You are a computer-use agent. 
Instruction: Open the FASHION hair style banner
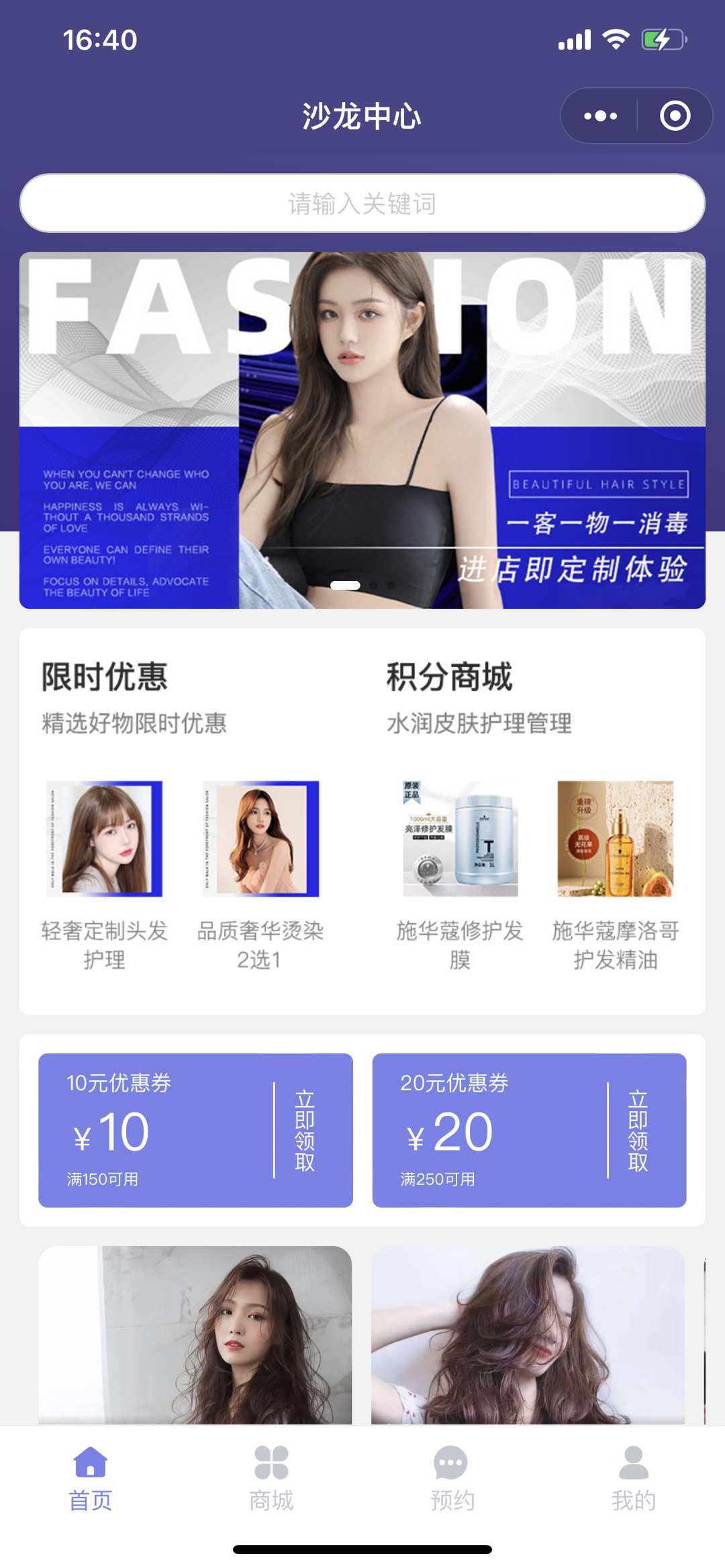362,430
